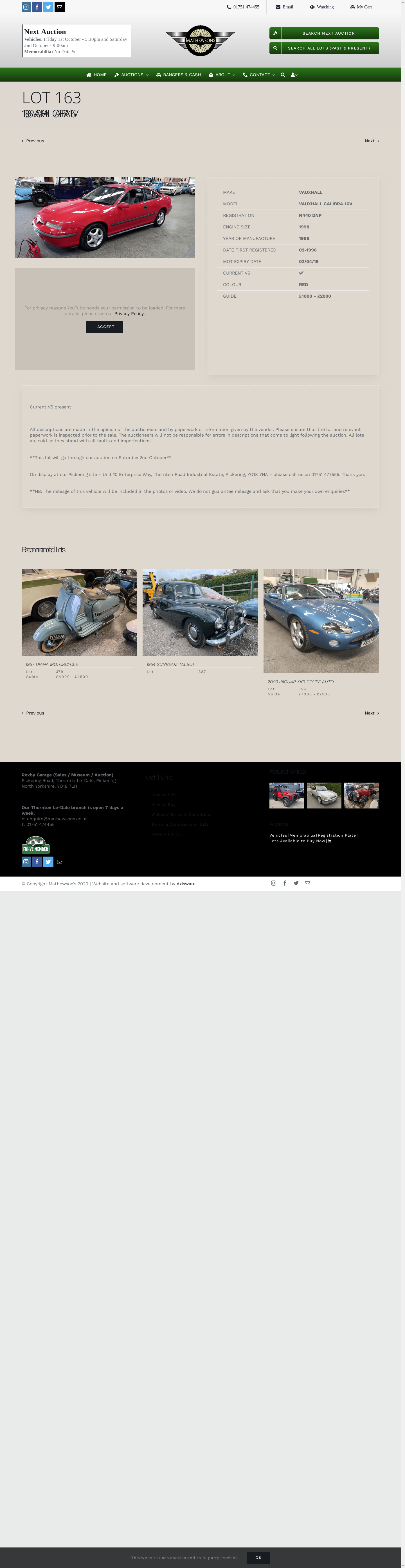
Task: Accept YouTube loading with I Accept
Action: (104, 327)
